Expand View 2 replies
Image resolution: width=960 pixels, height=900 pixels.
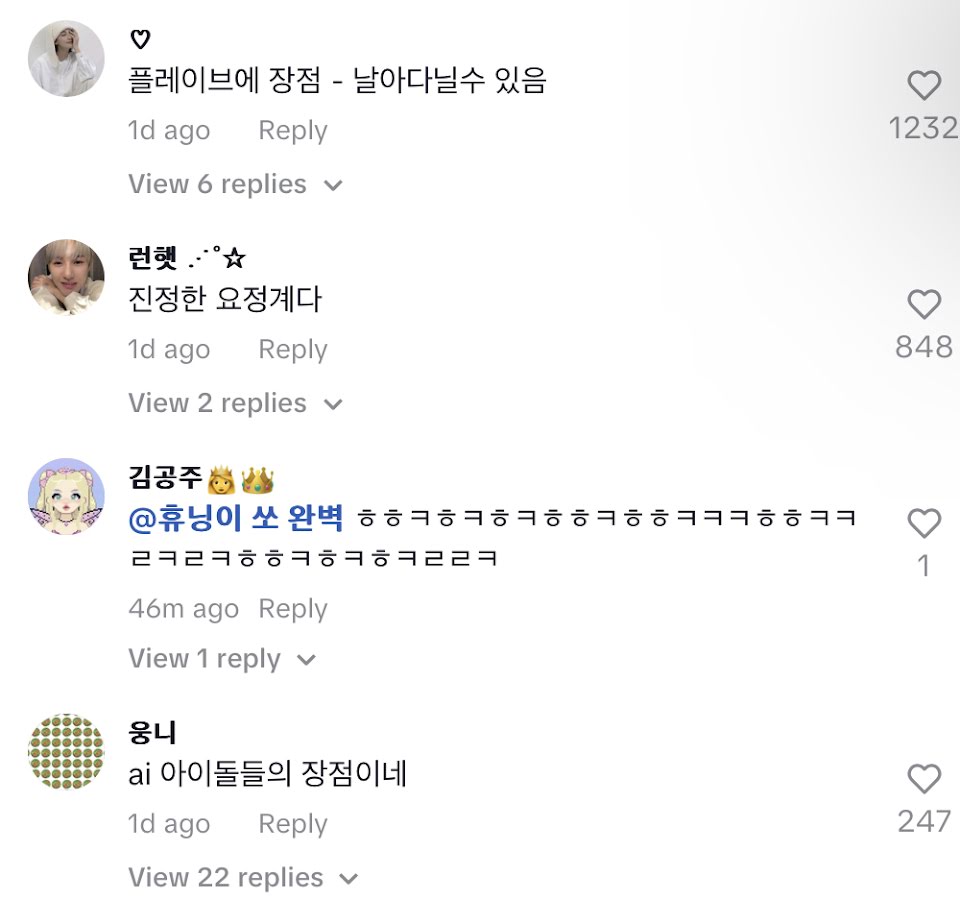coord(235,403)
